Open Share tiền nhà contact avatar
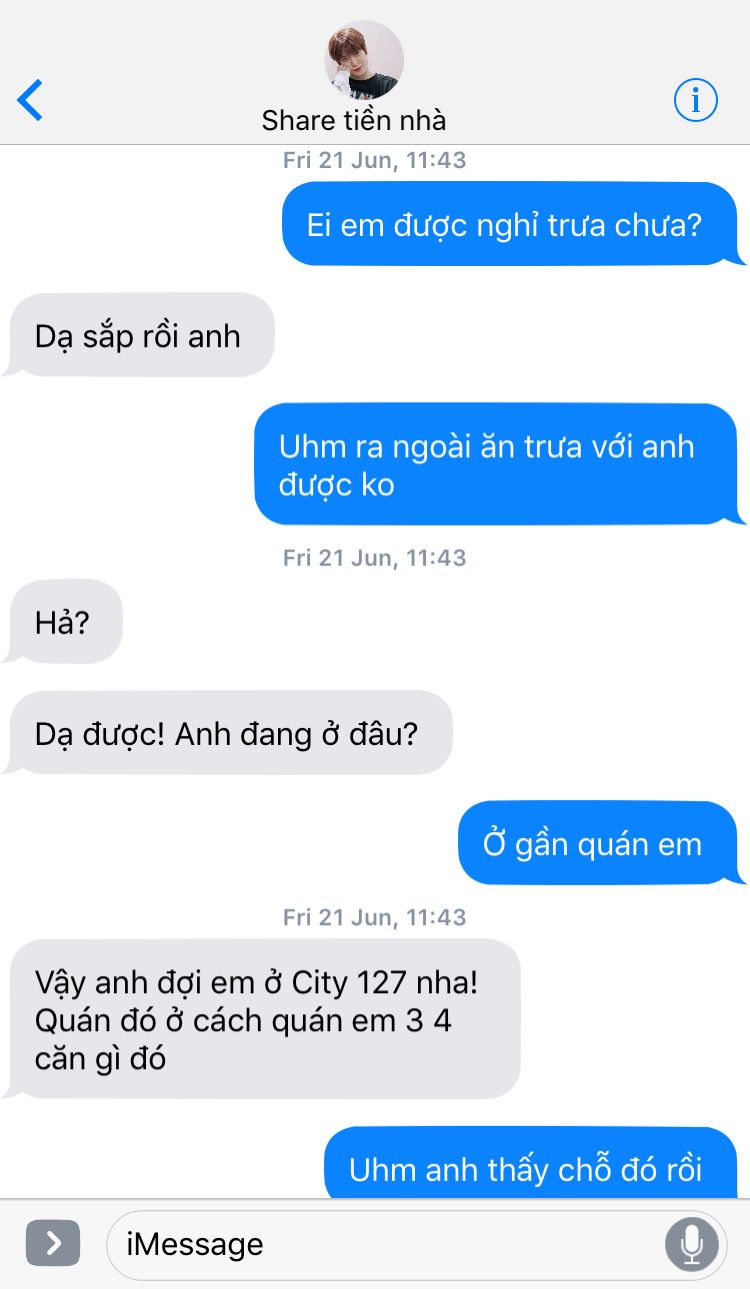The width and height of the screenshot is (750, 1289). [x=364, y=59]
